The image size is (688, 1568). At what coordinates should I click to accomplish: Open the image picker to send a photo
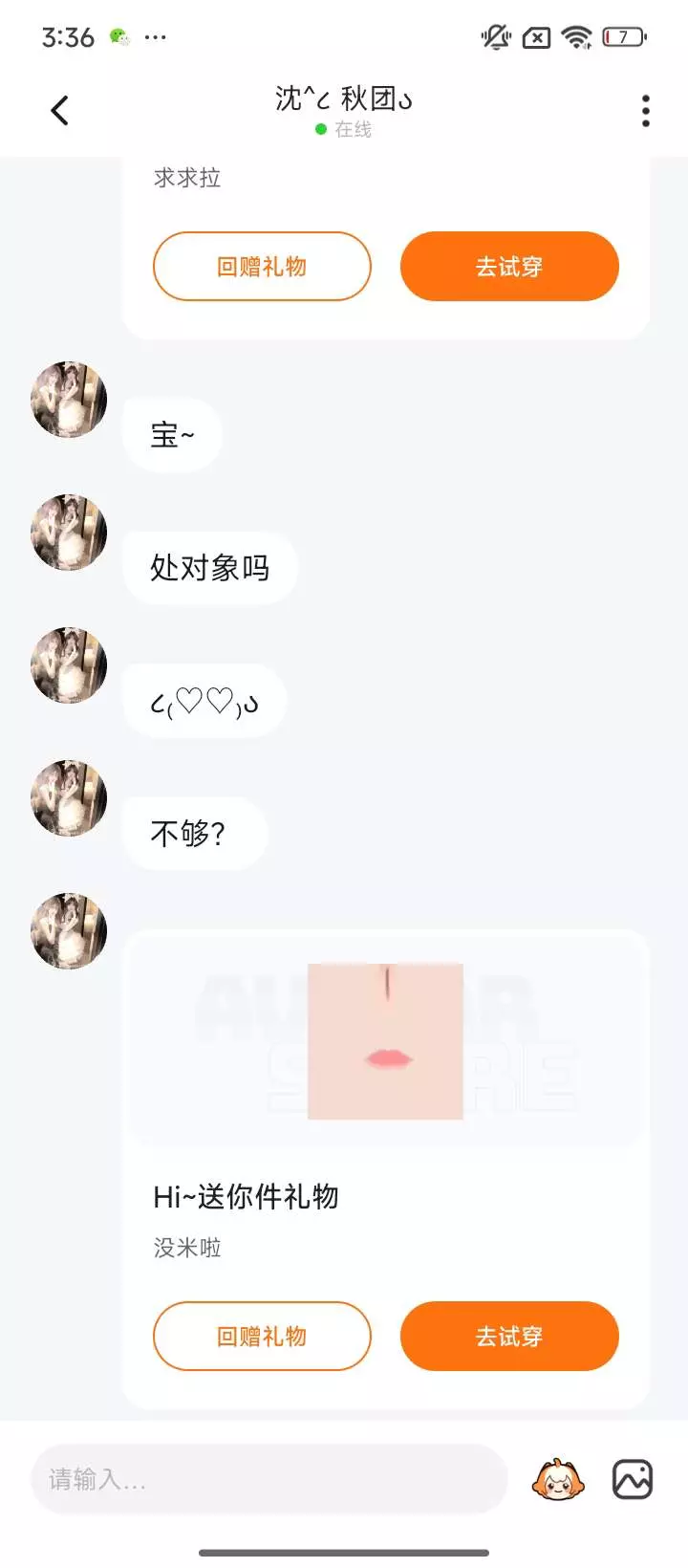pos(633,1479)
